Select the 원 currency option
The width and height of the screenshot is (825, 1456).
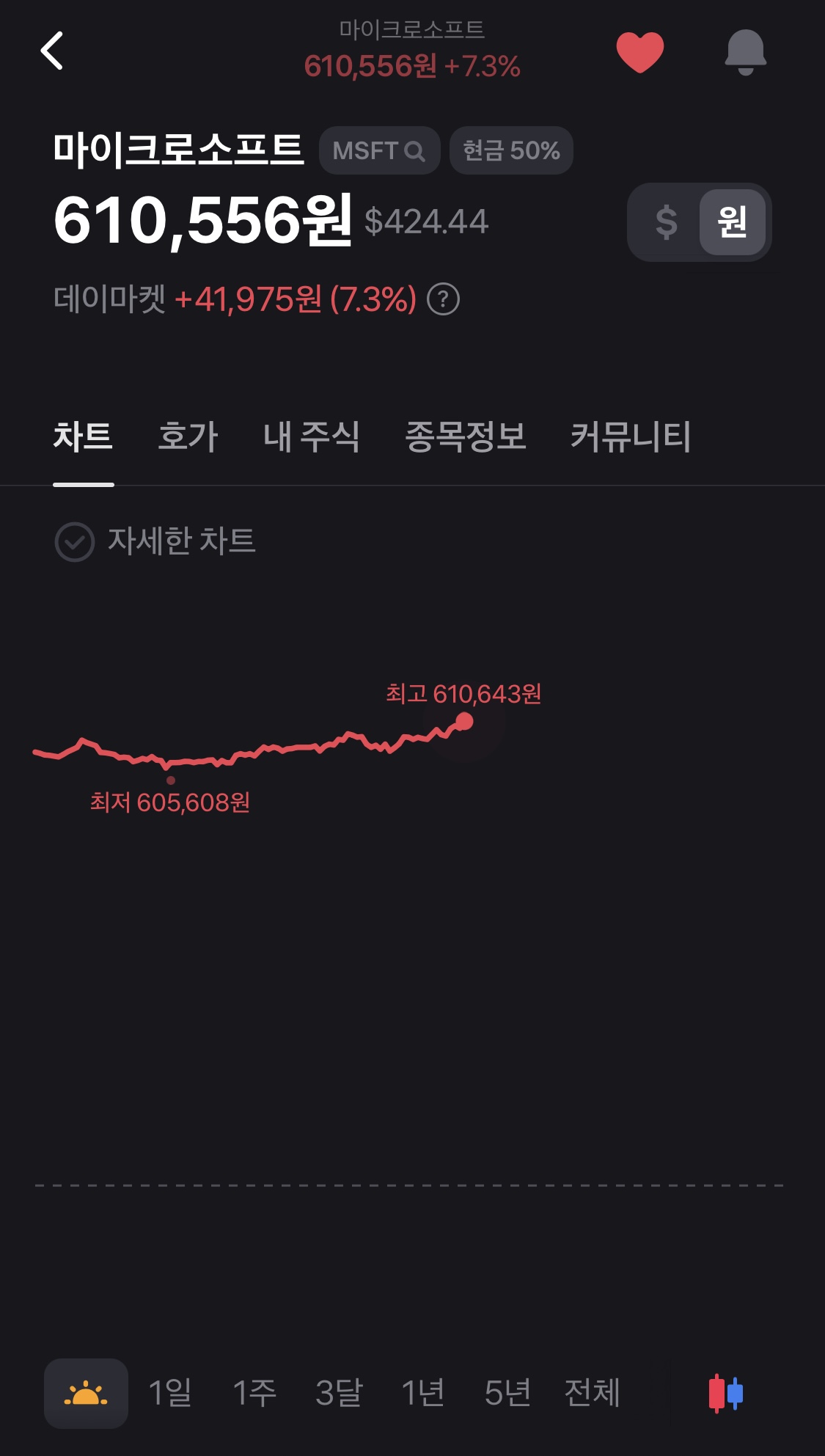(x=732, y=222)
